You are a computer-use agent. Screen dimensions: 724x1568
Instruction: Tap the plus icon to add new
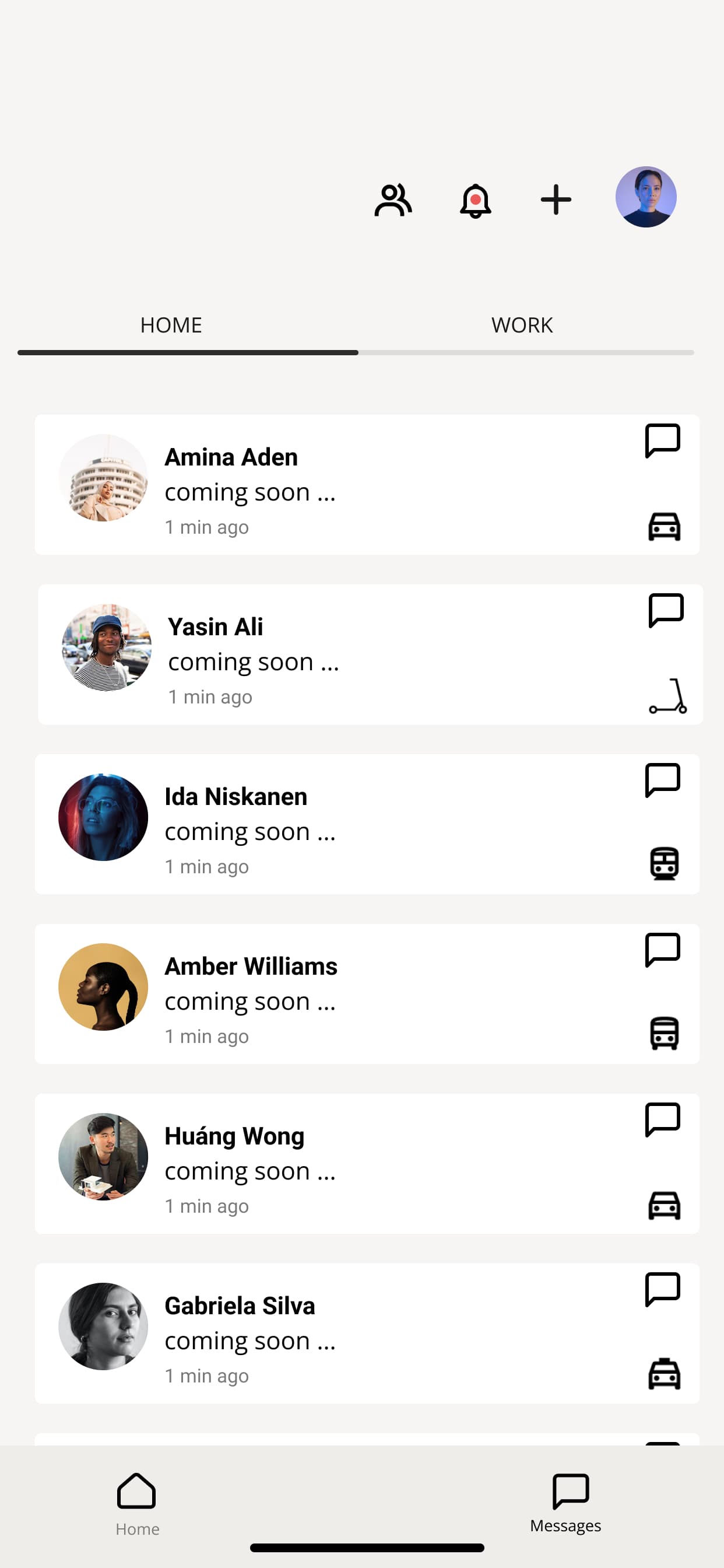556,199
